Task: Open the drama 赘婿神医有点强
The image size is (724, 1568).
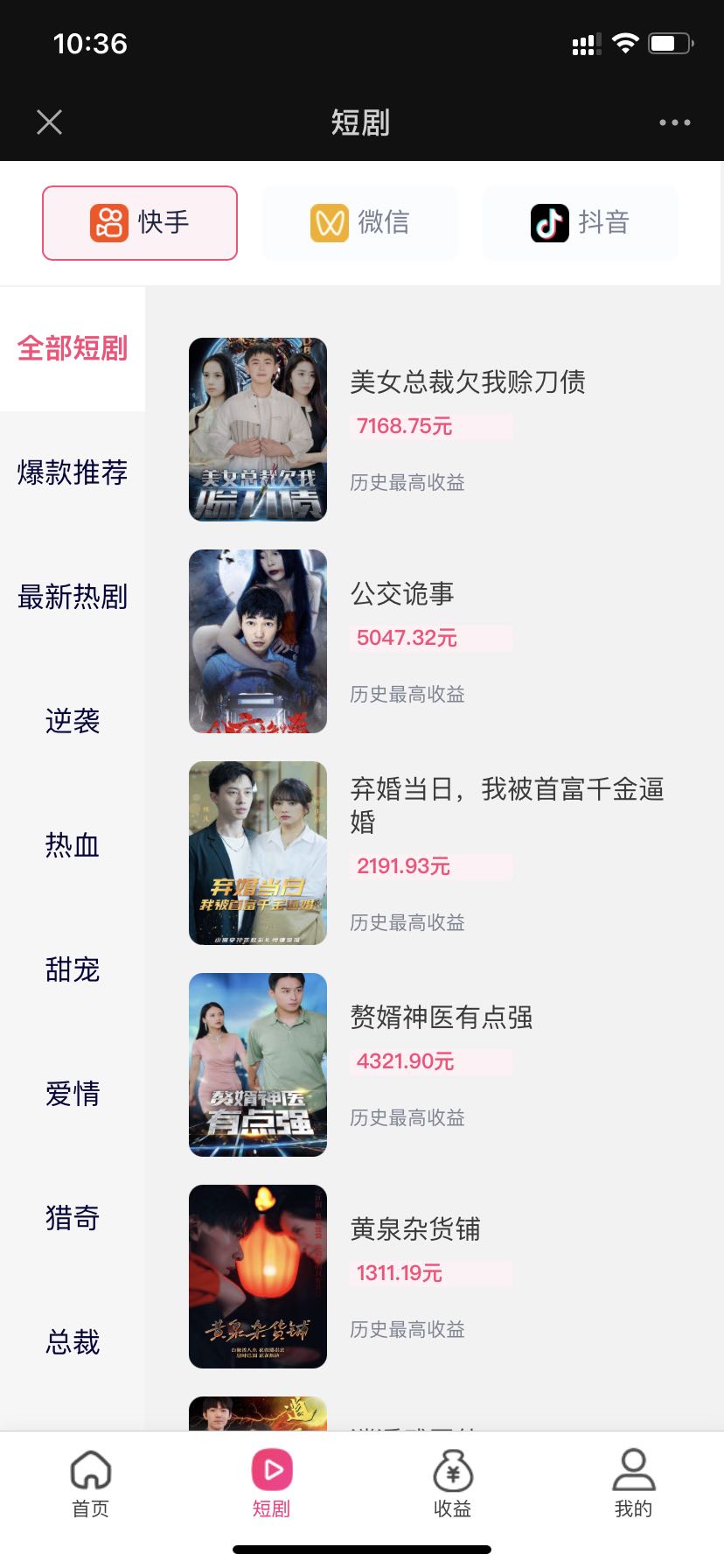Action: tap(441, 1017)
